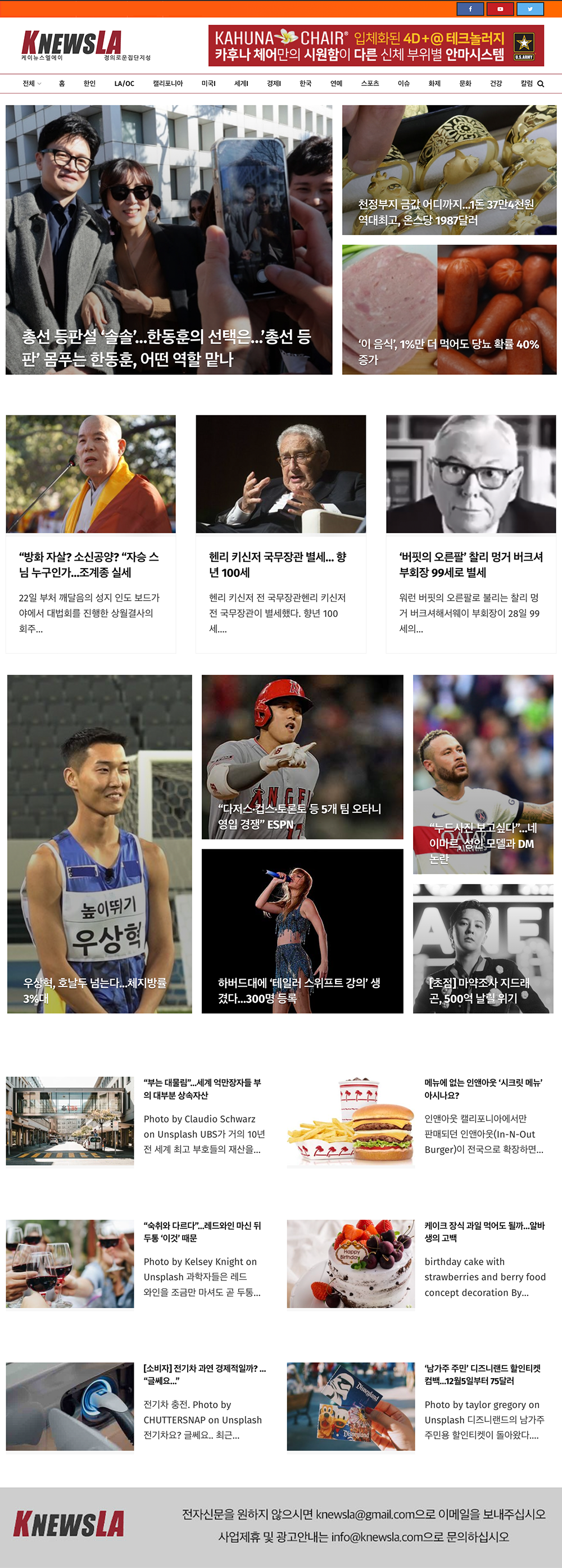Switch to the LA/OC section

coord(124,83)
